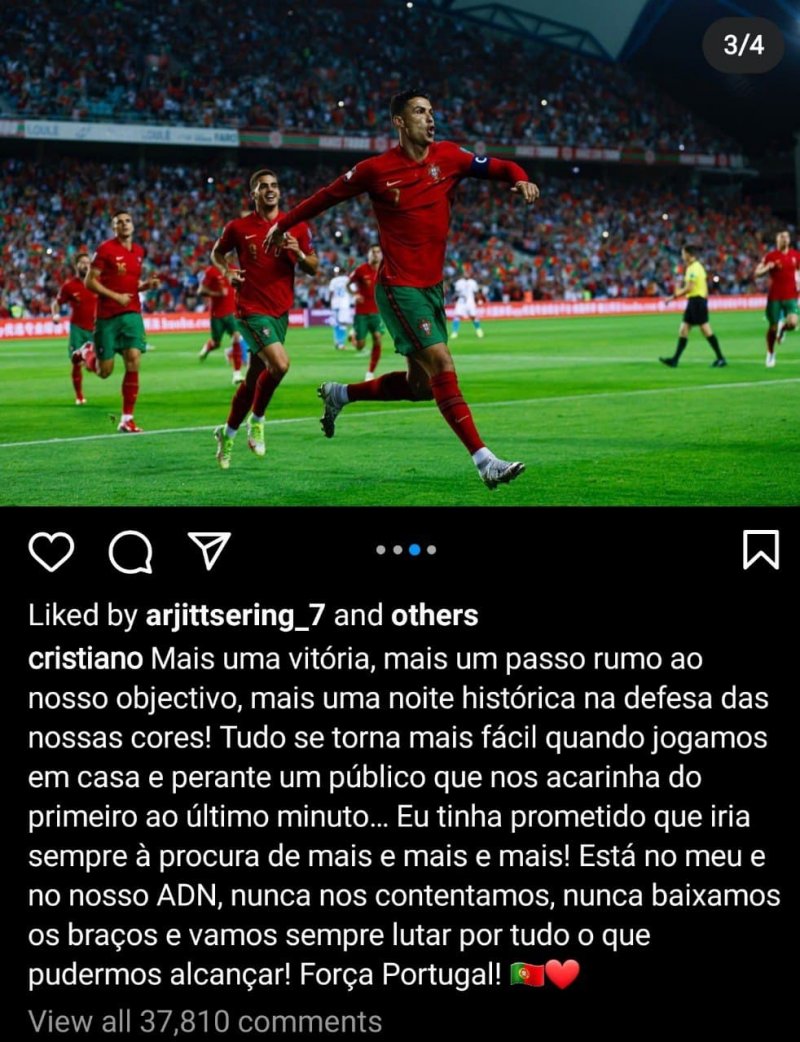View all 37,810 comments
This screenshot has width=800, height=1042.
205,1021
